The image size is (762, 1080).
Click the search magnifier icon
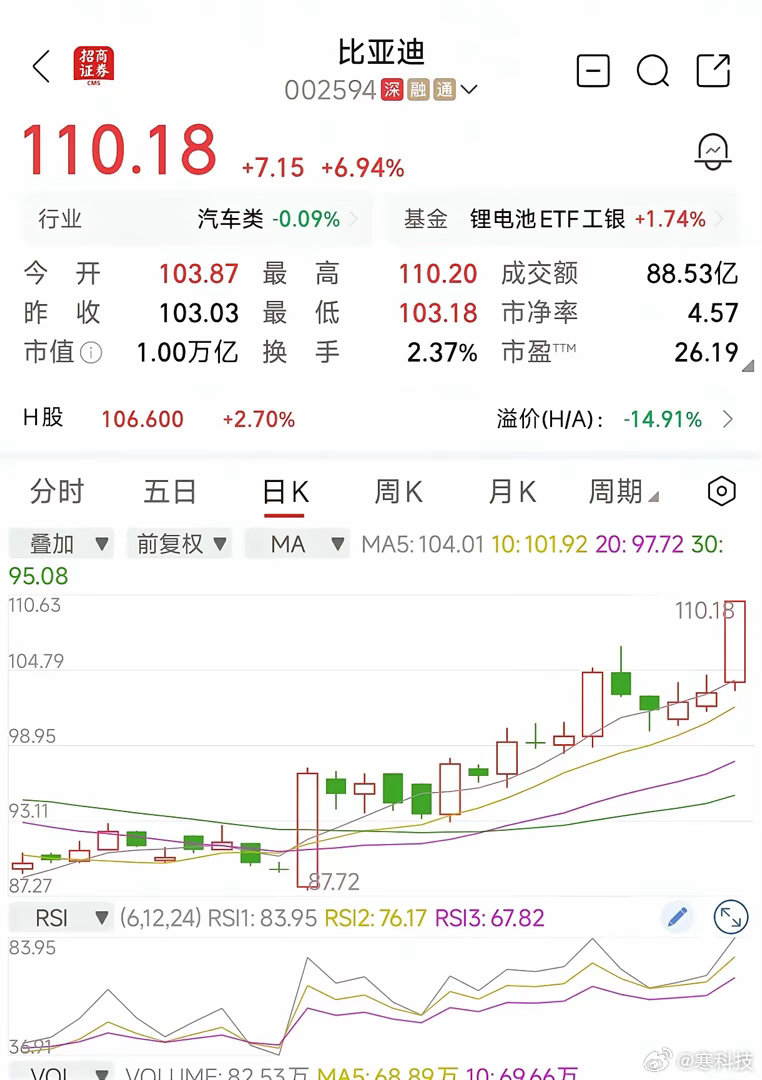(x=653, y=71)
